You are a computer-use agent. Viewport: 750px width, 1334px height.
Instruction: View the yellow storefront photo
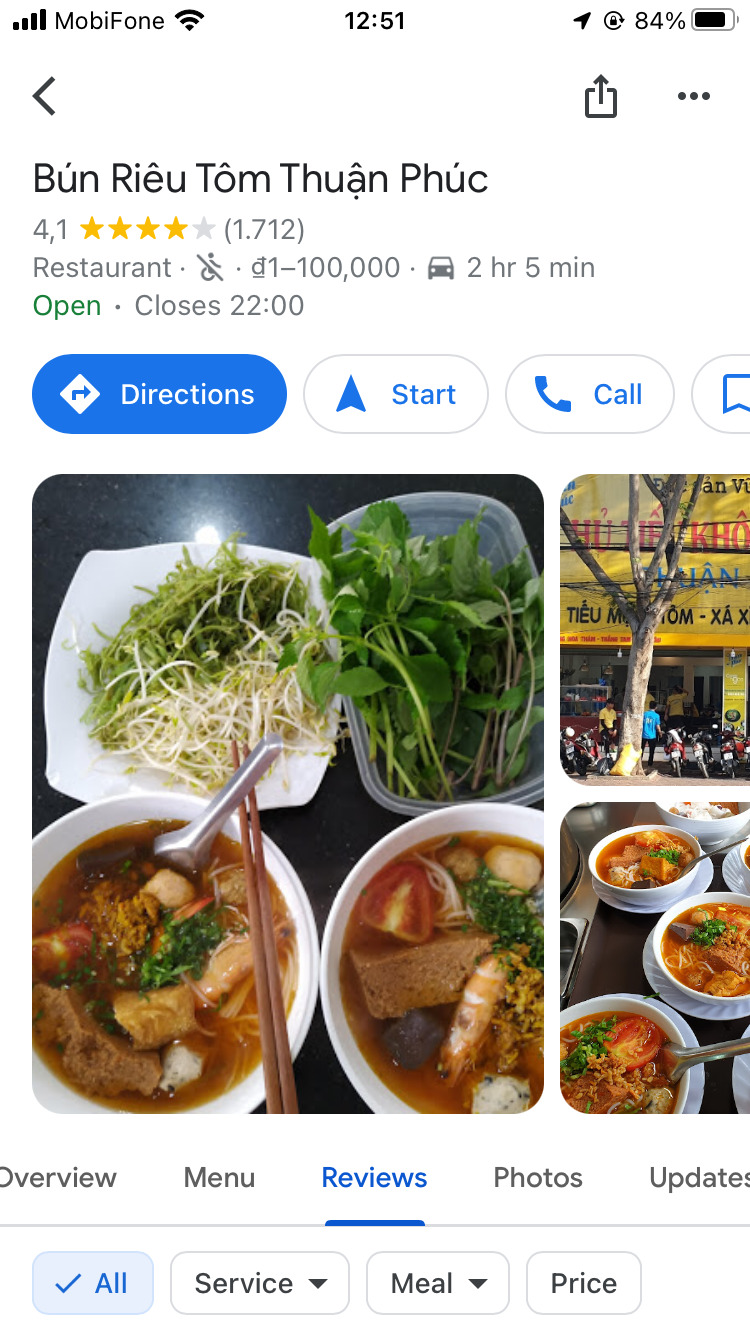[x=655, y=629]
